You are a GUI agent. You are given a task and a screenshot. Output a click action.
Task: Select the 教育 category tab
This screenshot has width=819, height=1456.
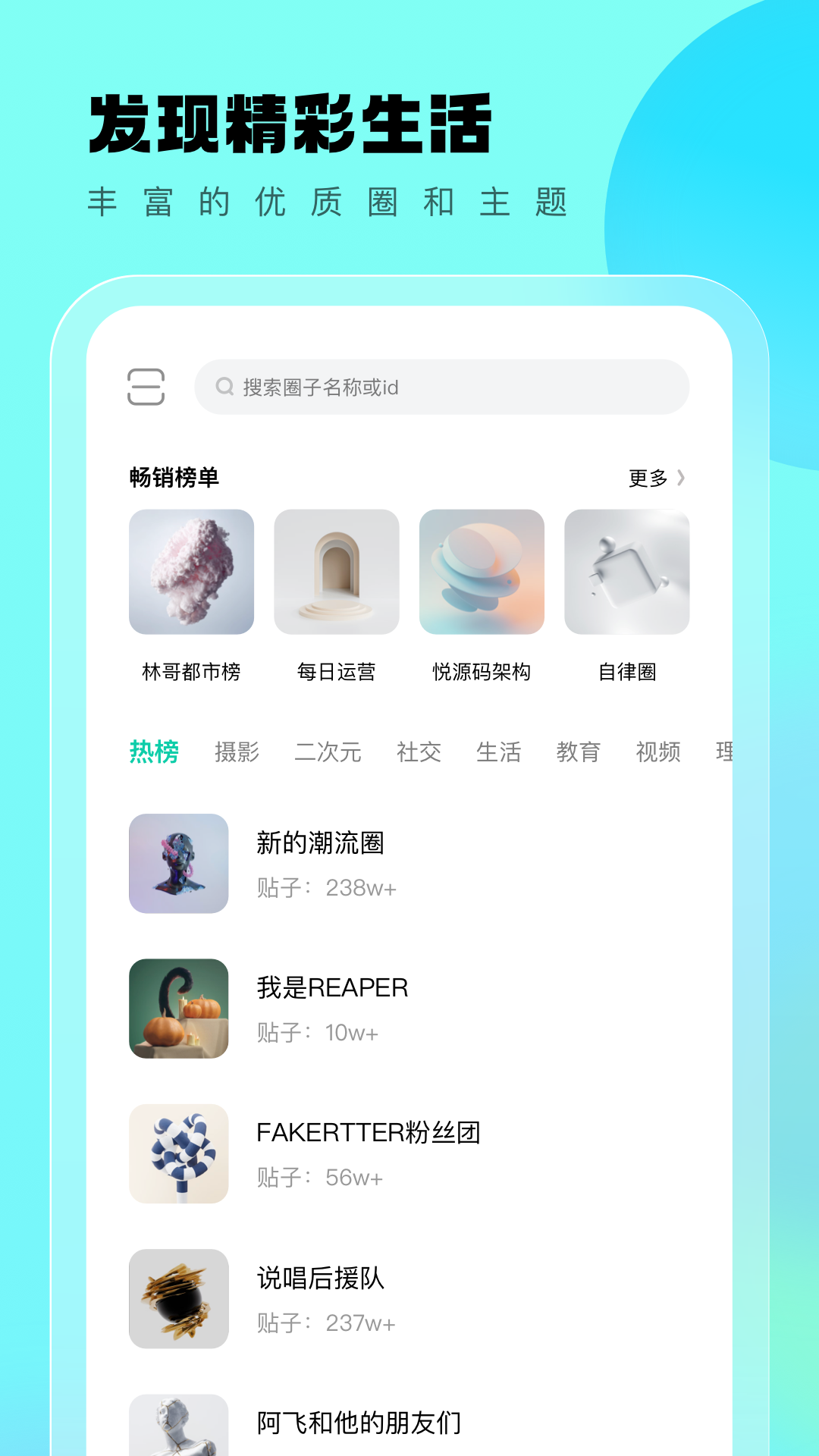coord(579,752)
